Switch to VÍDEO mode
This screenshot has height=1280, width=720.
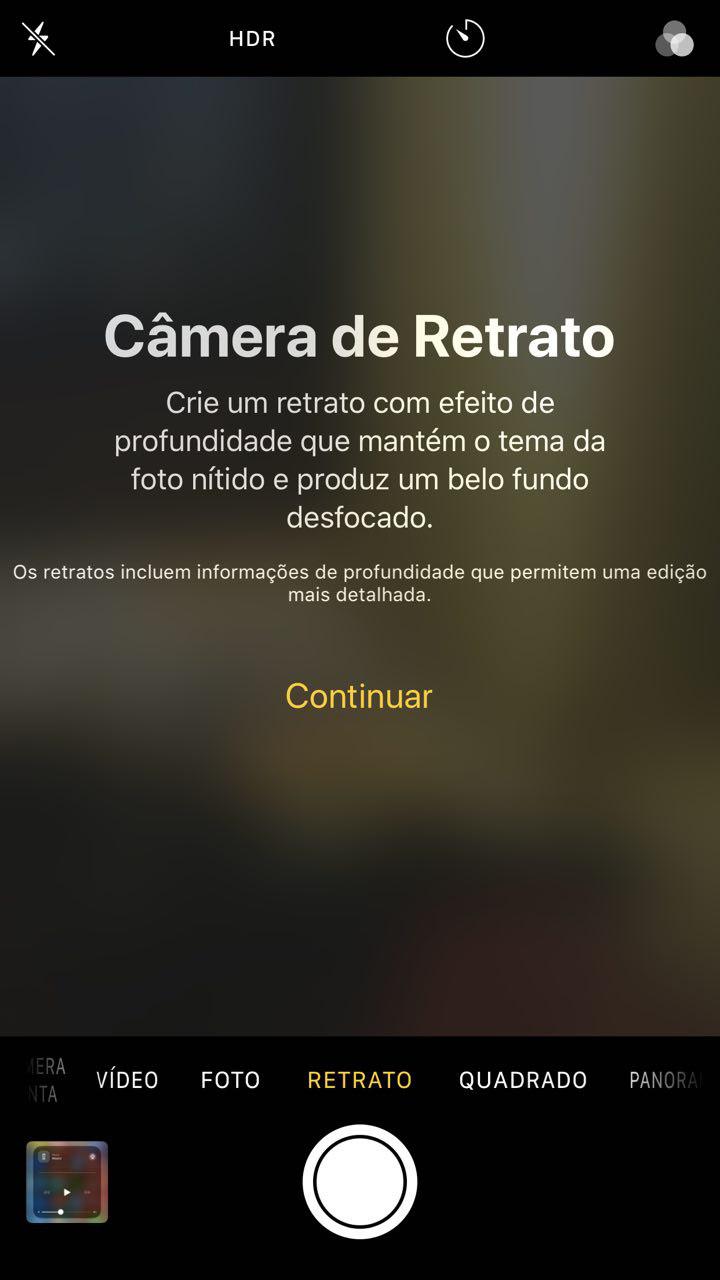pyautogui.click(x=126, y=1080)
